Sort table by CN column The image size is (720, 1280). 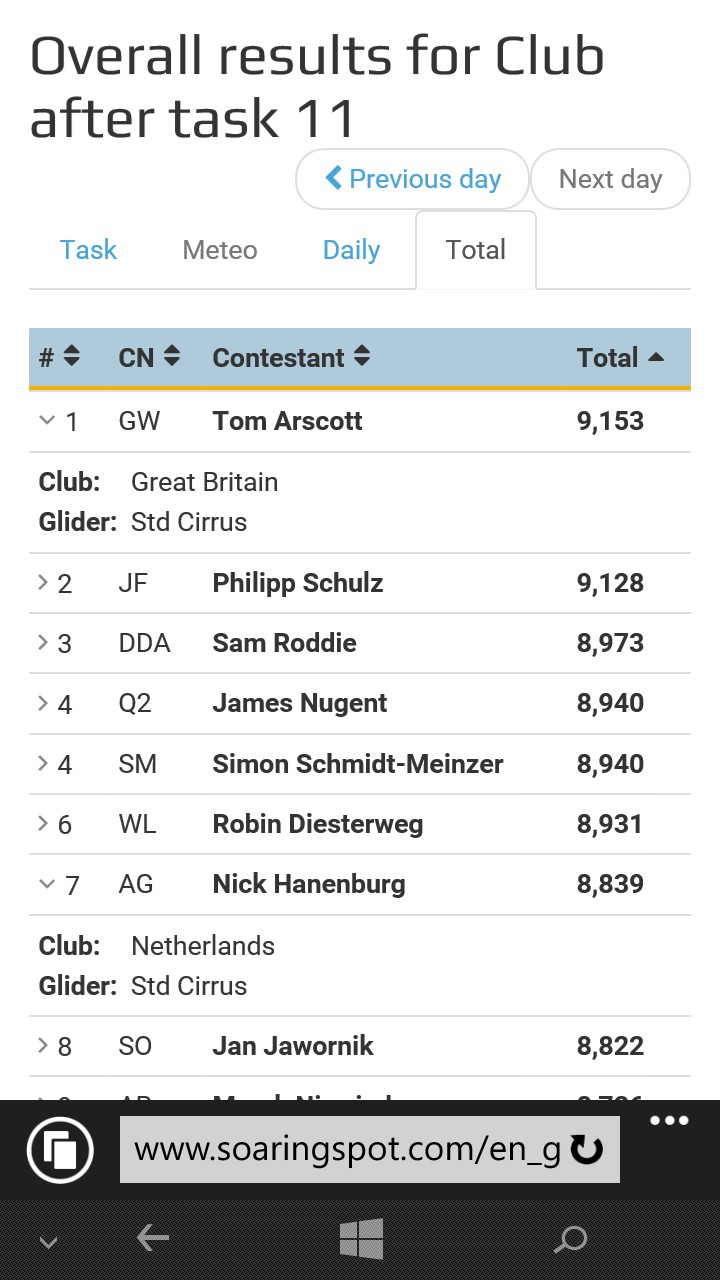click(x=149, y=357)
